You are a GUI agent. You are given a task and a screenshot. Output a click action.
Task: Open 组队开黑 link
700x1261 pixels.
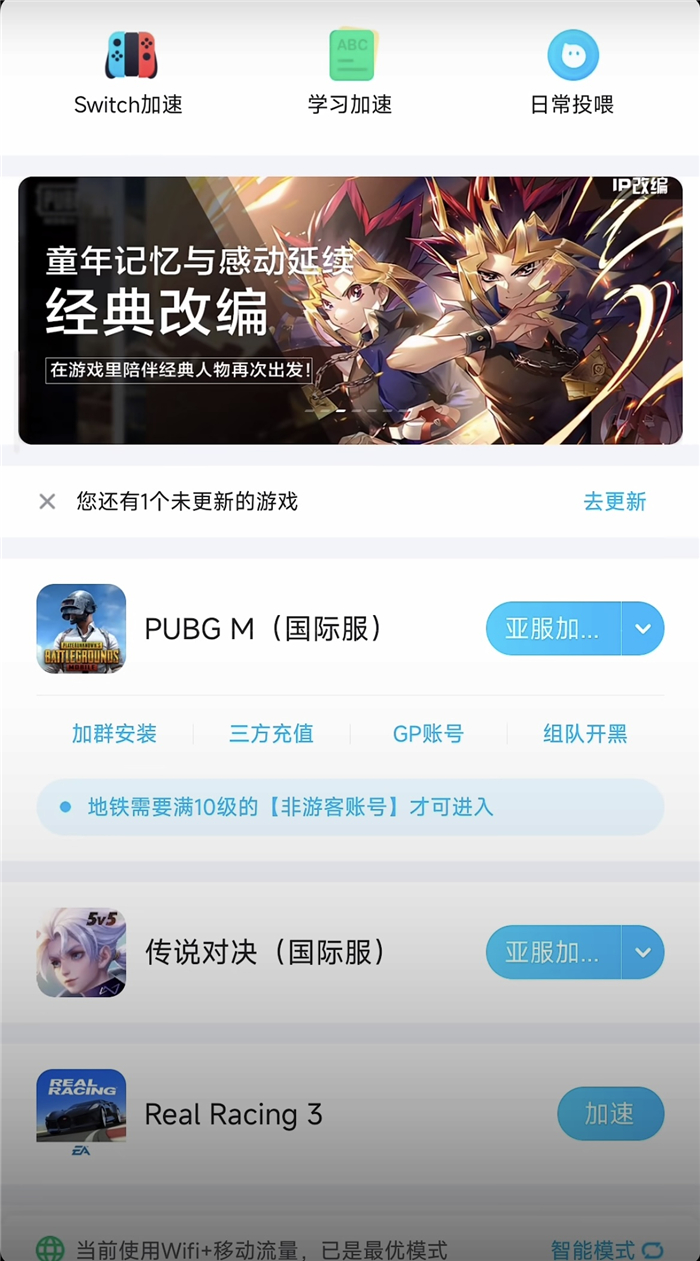(x=585, y=733)
